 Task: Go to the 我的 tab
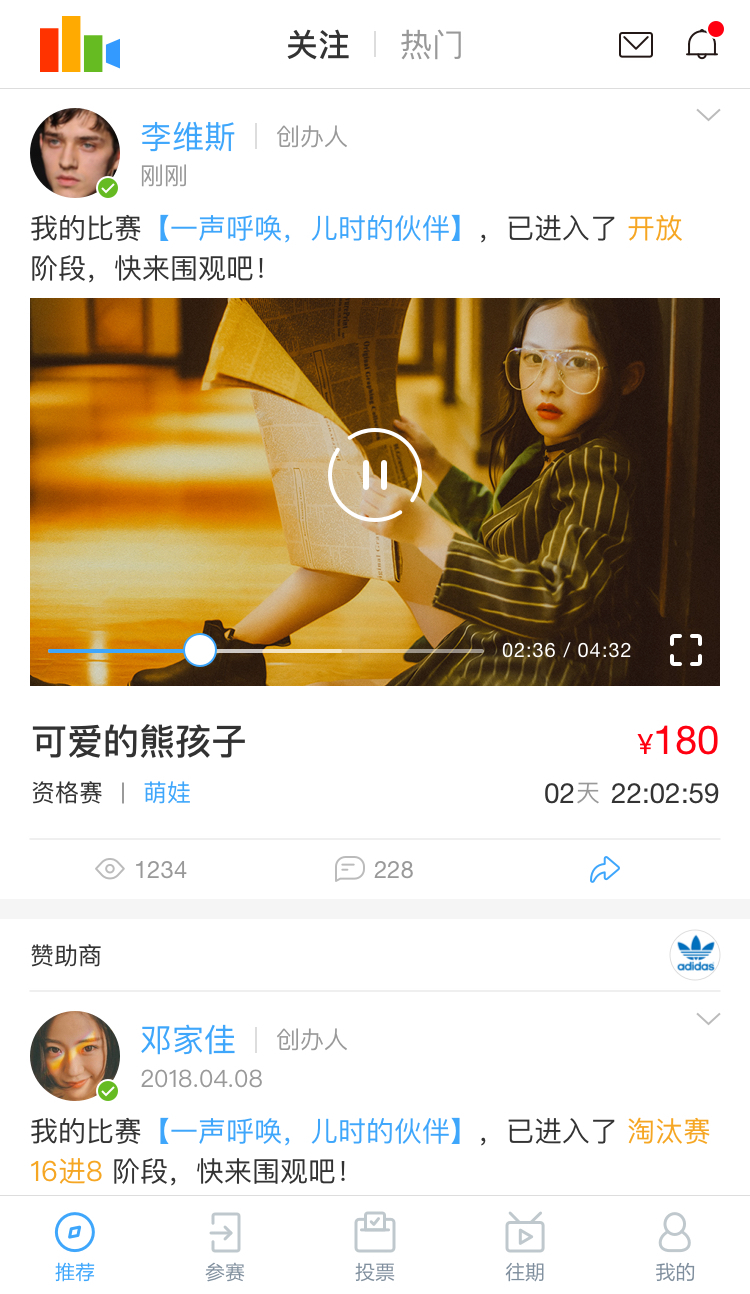coord(675,1247)
